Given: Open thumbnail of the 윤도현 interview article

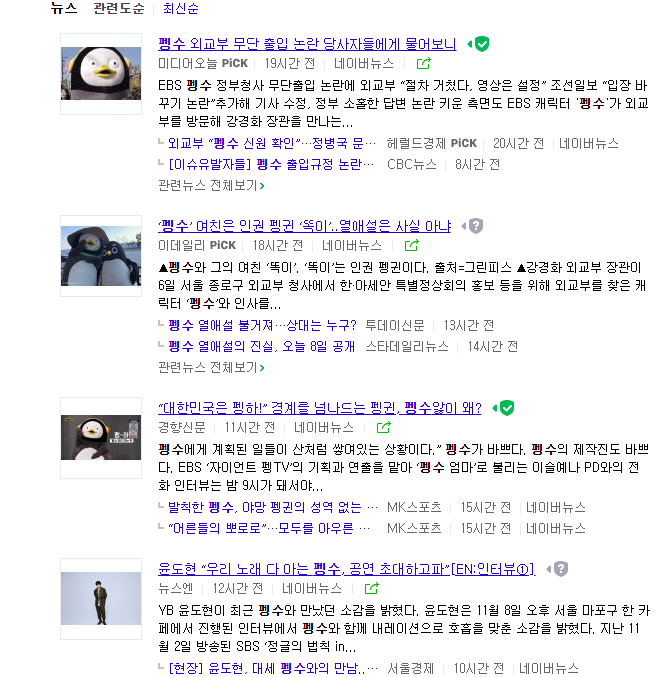Looking at the screenshot, I should coord(101,599).
